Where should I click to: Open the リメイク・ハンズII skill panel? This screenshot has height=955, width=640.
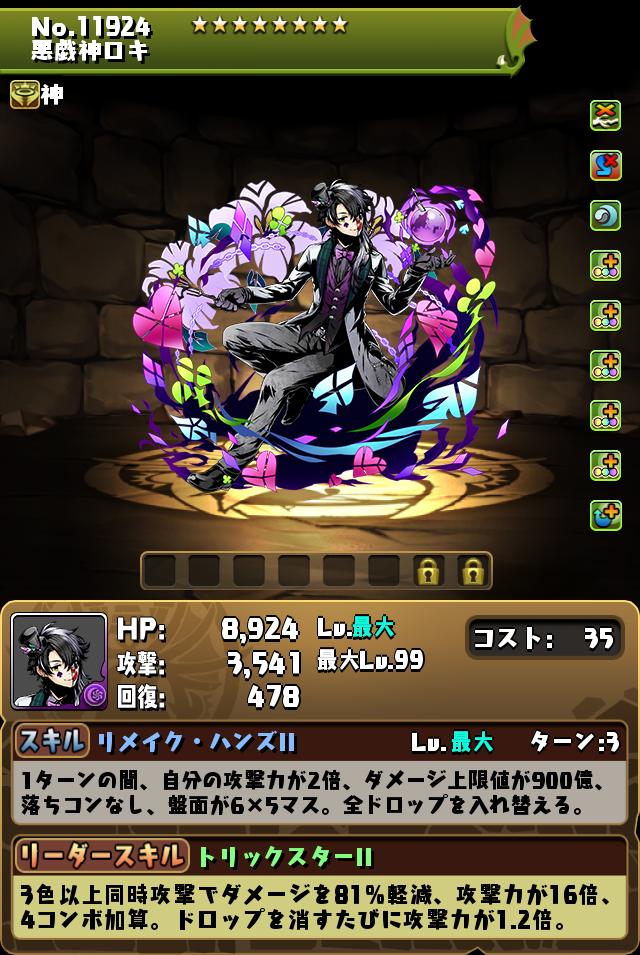coord(320,772)
